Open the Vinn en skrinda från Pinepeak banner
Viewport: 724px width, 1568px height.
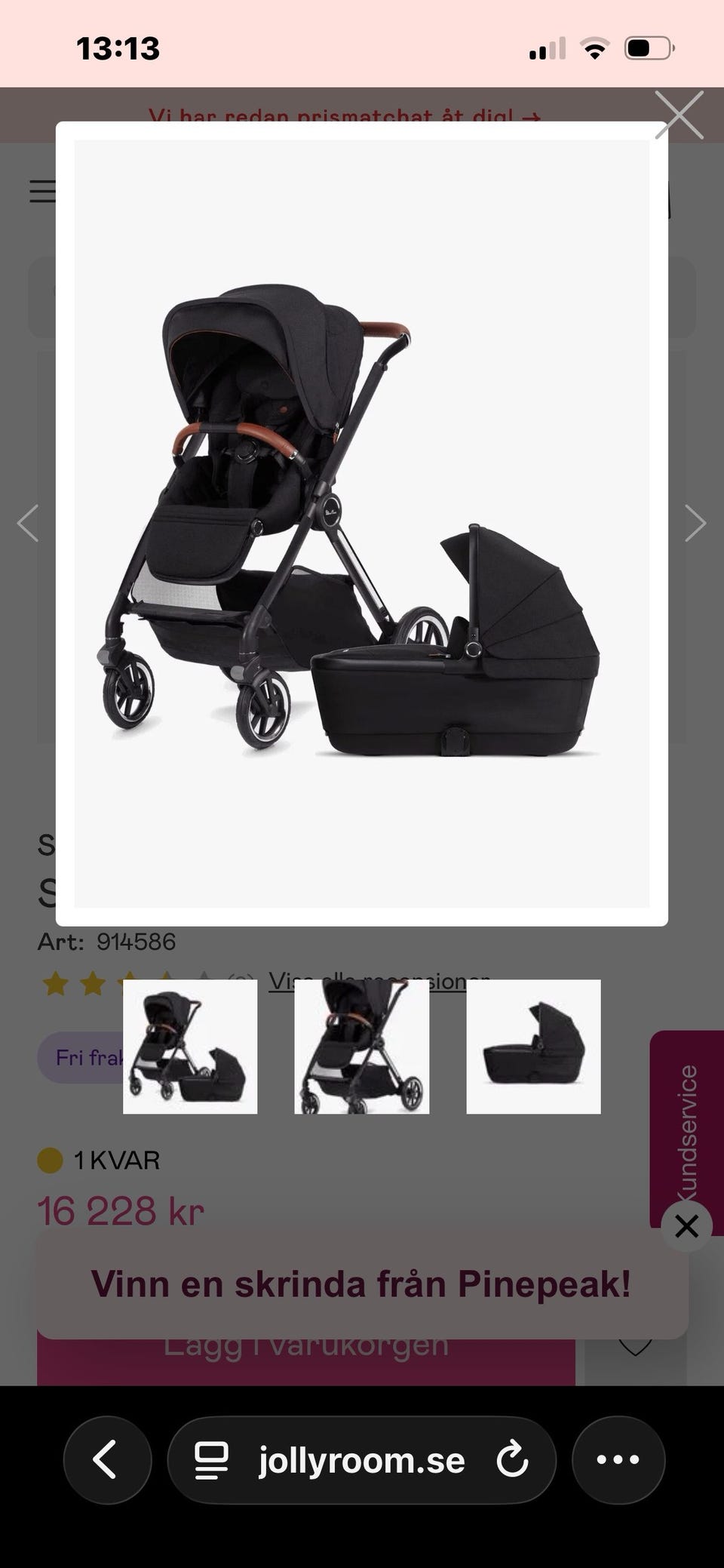(360, 1284)
